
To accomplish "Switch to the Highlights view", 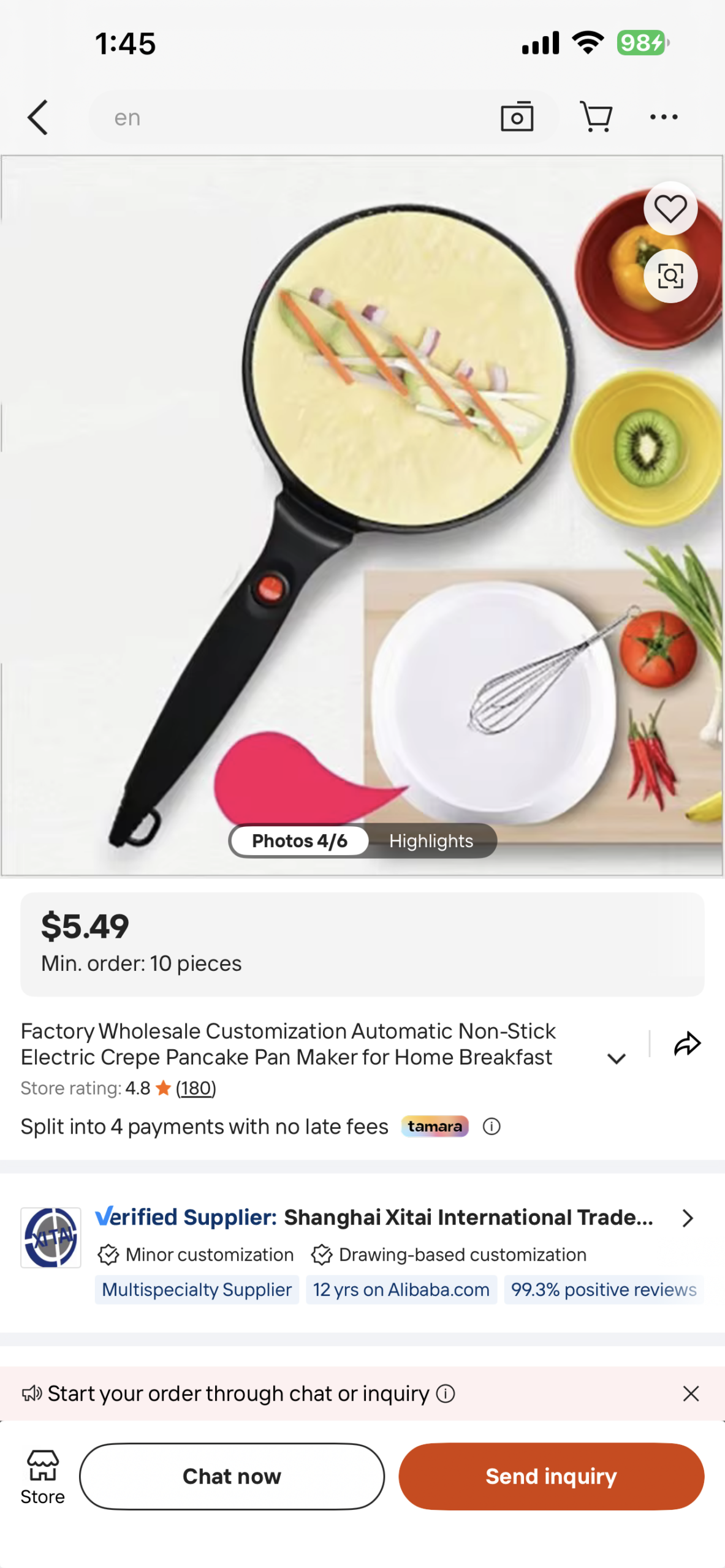I will (x=431, y=841).
